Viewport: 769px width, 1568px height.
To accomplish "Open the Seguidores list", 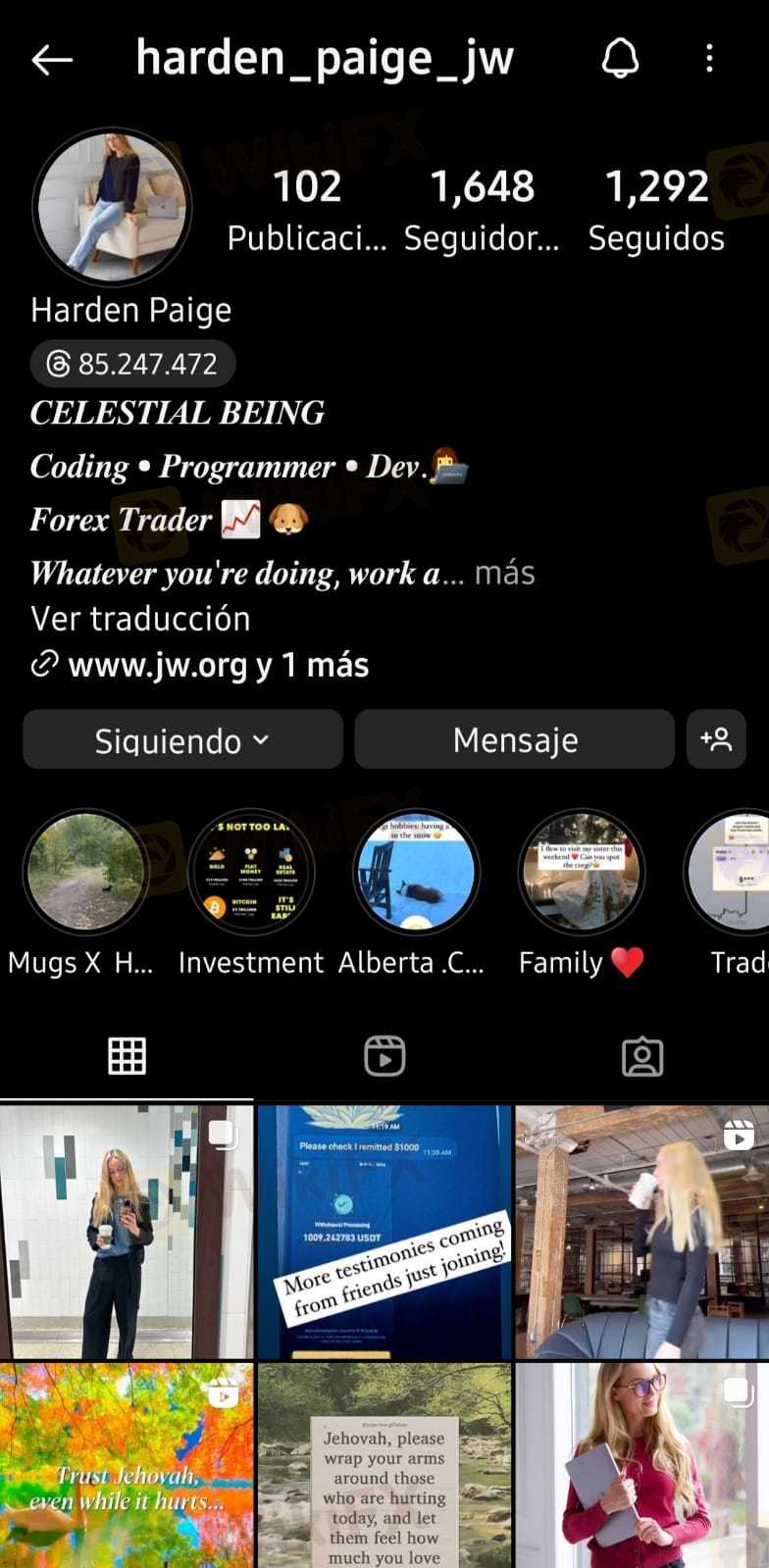I will point(482,210).
